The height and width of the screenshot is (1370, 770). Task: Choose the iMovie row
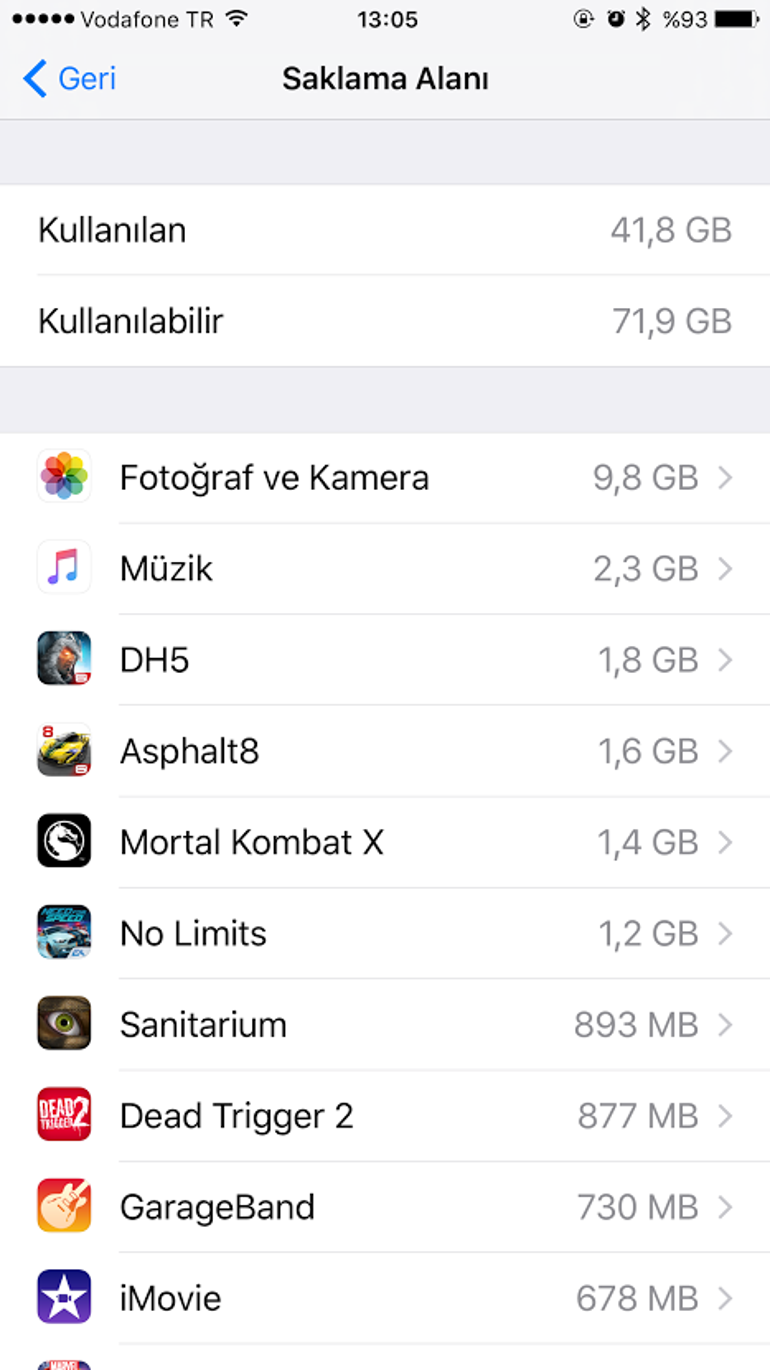(385, 1298)
